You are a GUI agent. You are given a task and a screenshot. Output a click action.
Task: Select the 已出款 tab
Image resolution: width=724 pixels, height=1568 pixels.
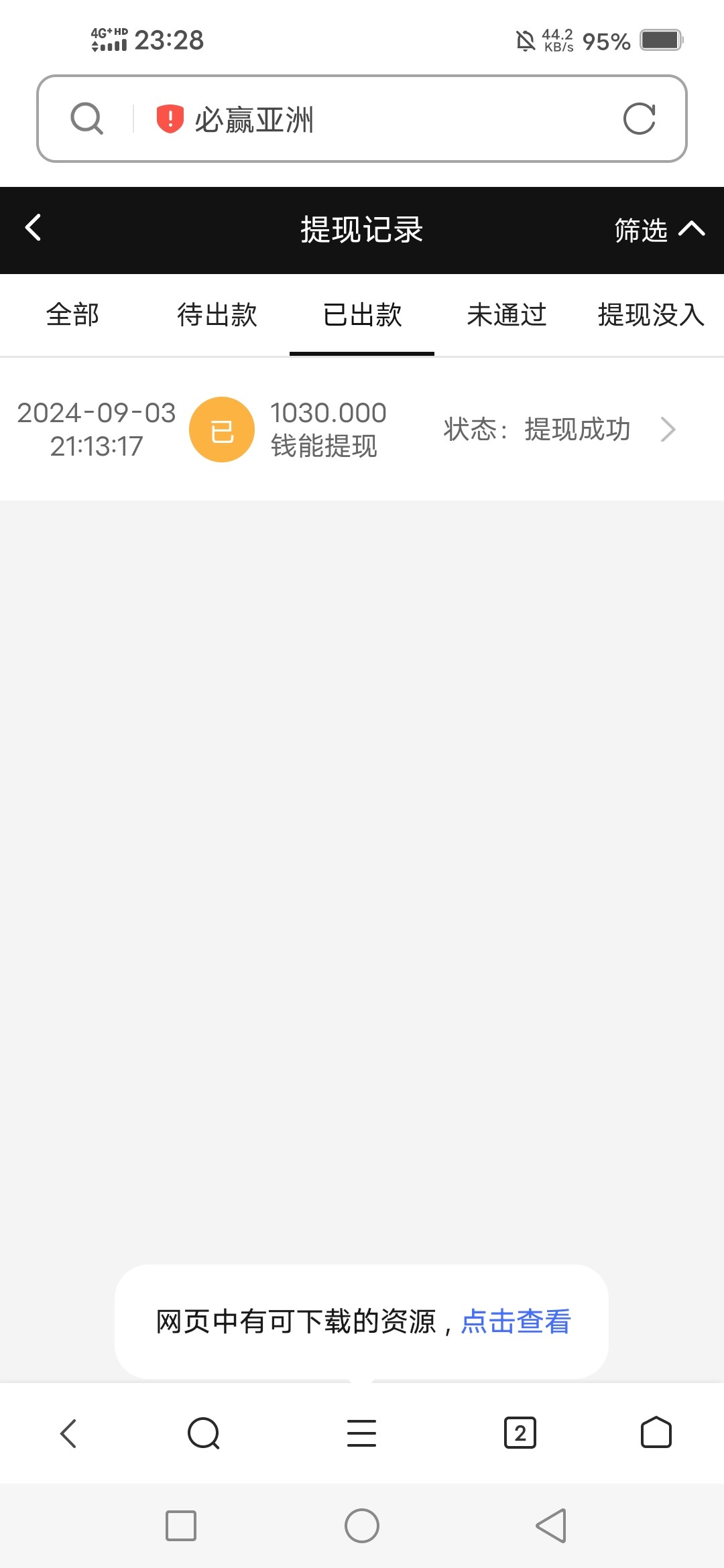362,314
